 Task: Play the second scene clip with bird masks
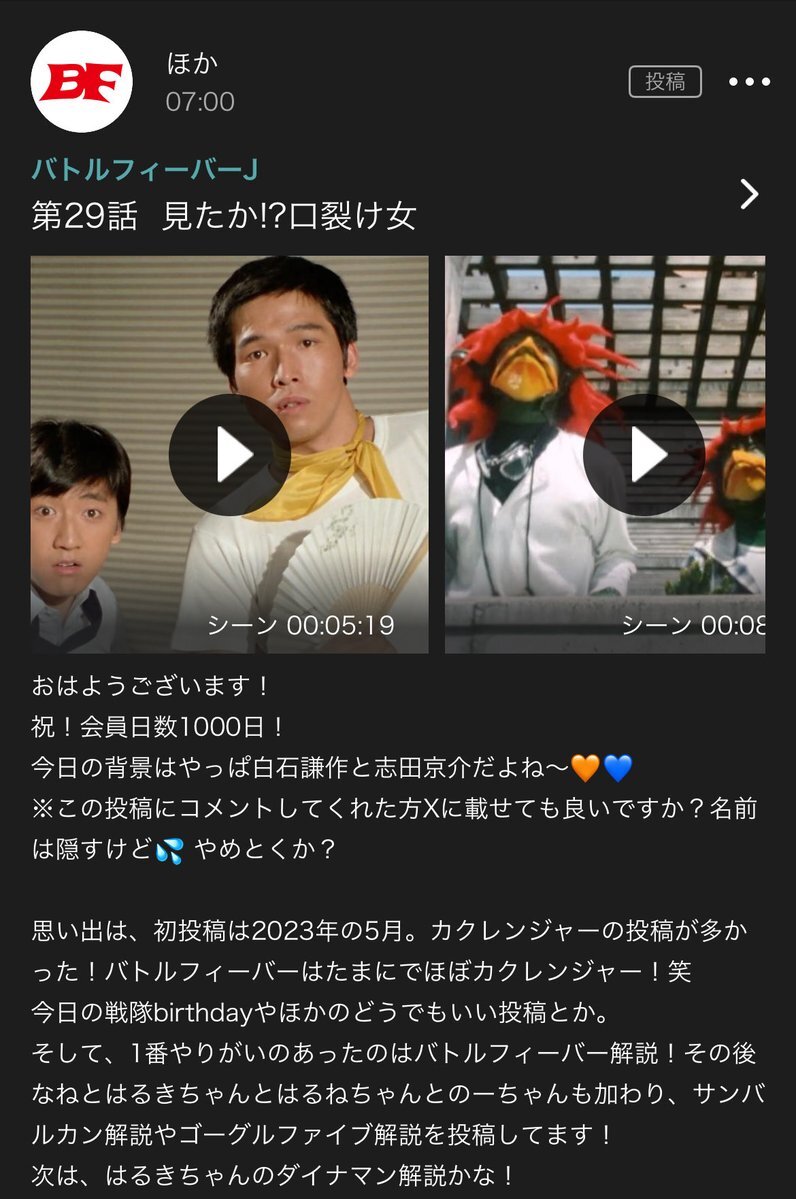[643, 455]
